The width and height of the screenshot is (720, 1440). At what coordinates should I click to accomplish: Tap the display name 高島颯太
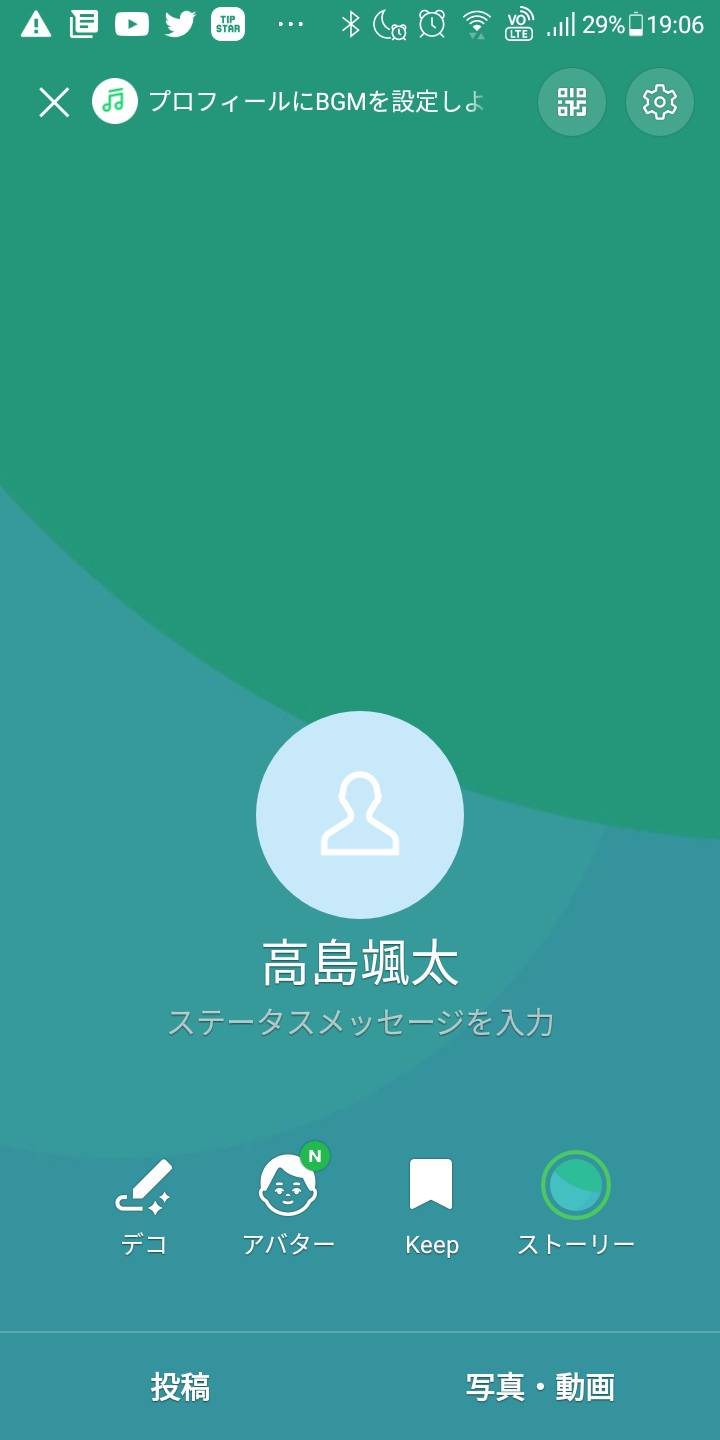[360, 965]
